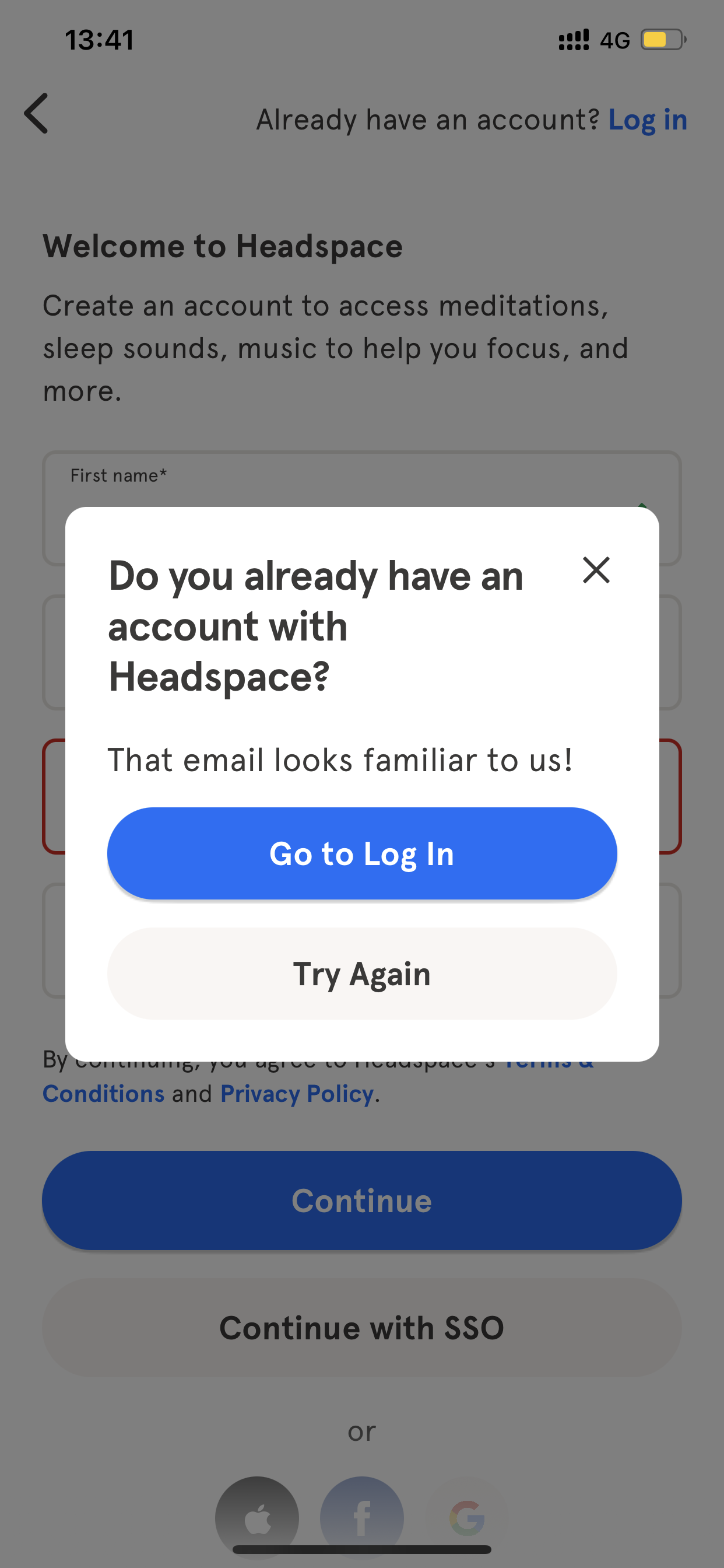The height and width of the screenshot is (1568, 724).
Task: Dismiss the dialog with the X icon
Action: point(596,570)
